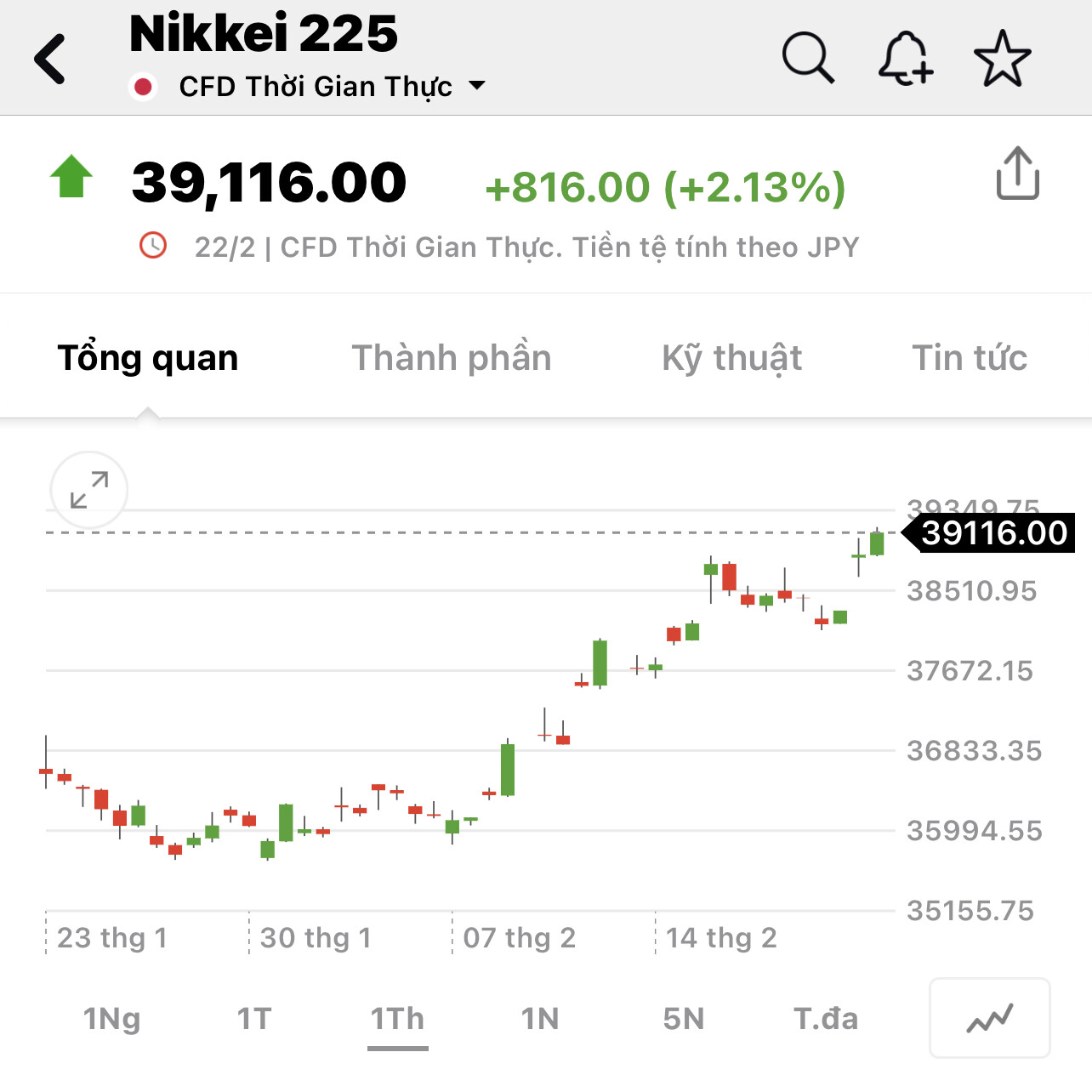Switch to the Thành phần tab
Image resolution: width=1092 pixels, height=1092 pixels.
[452, 358]
